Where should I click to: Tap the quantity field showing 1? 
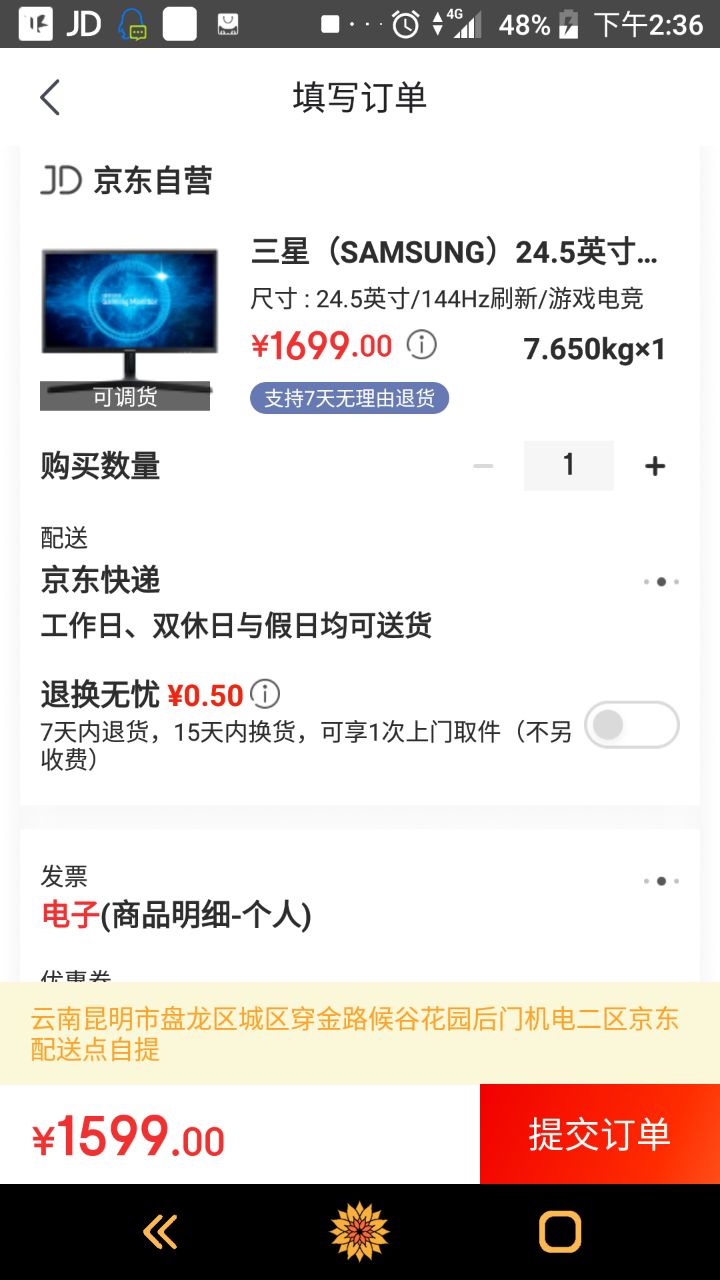tap(568, 466)
